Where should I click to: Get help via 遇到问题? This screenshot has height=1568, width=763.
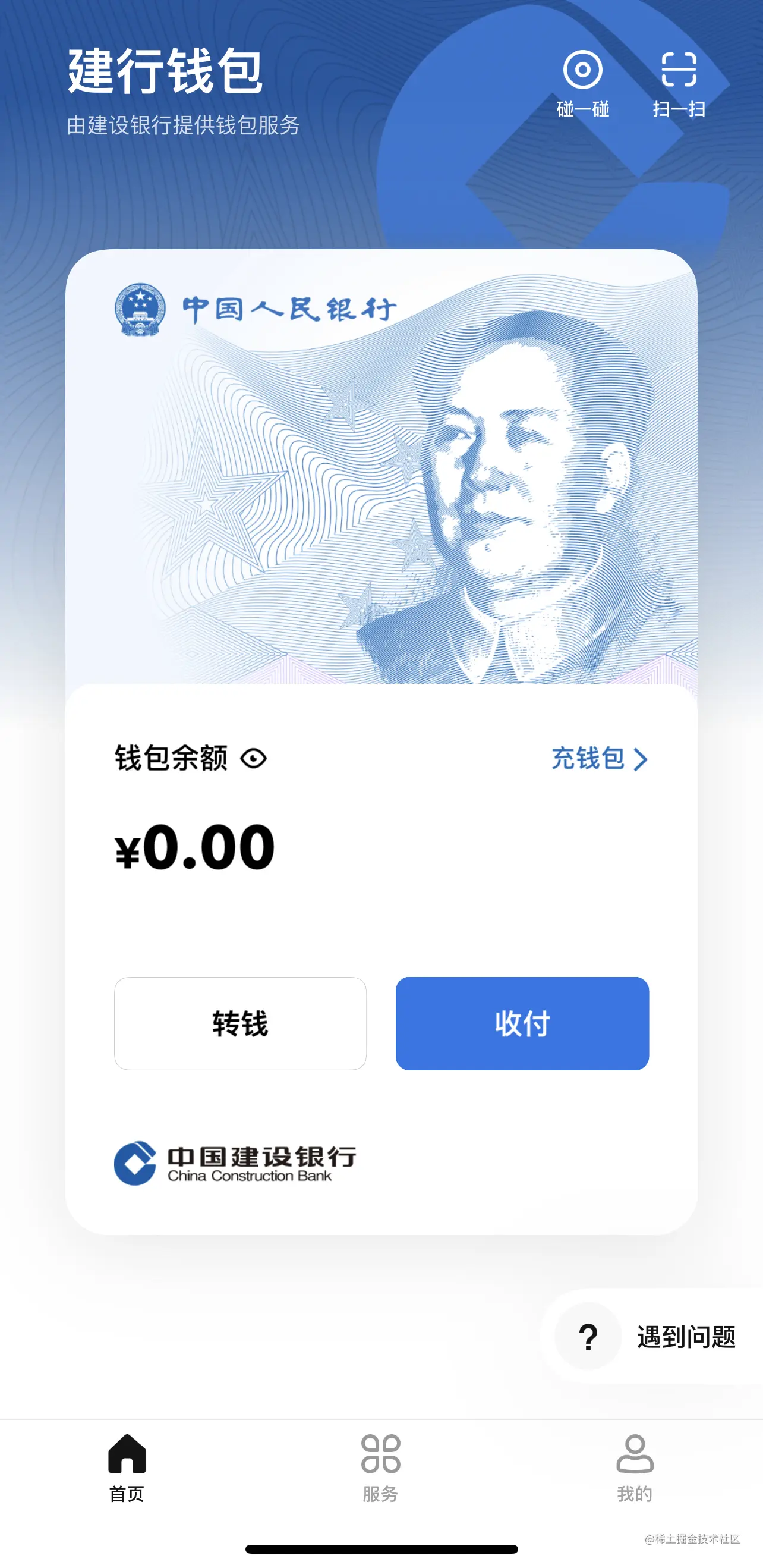coord(656,1337)
